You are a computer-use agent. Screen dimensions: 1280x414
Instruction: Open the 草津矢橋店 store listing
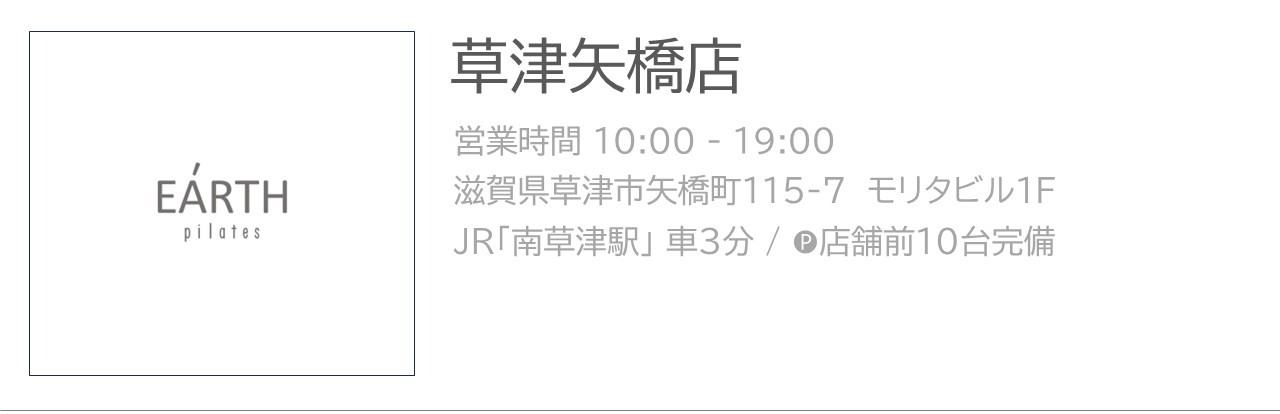(595, 68)
